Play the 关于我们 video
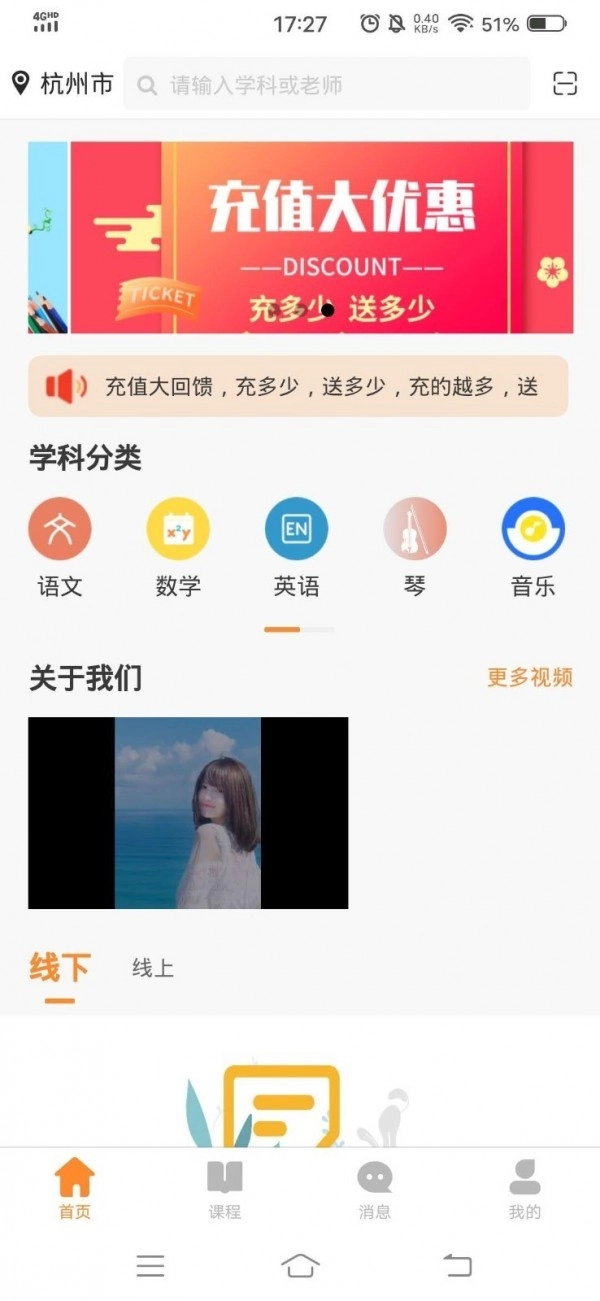The image size is (600, 1301). 188,812
